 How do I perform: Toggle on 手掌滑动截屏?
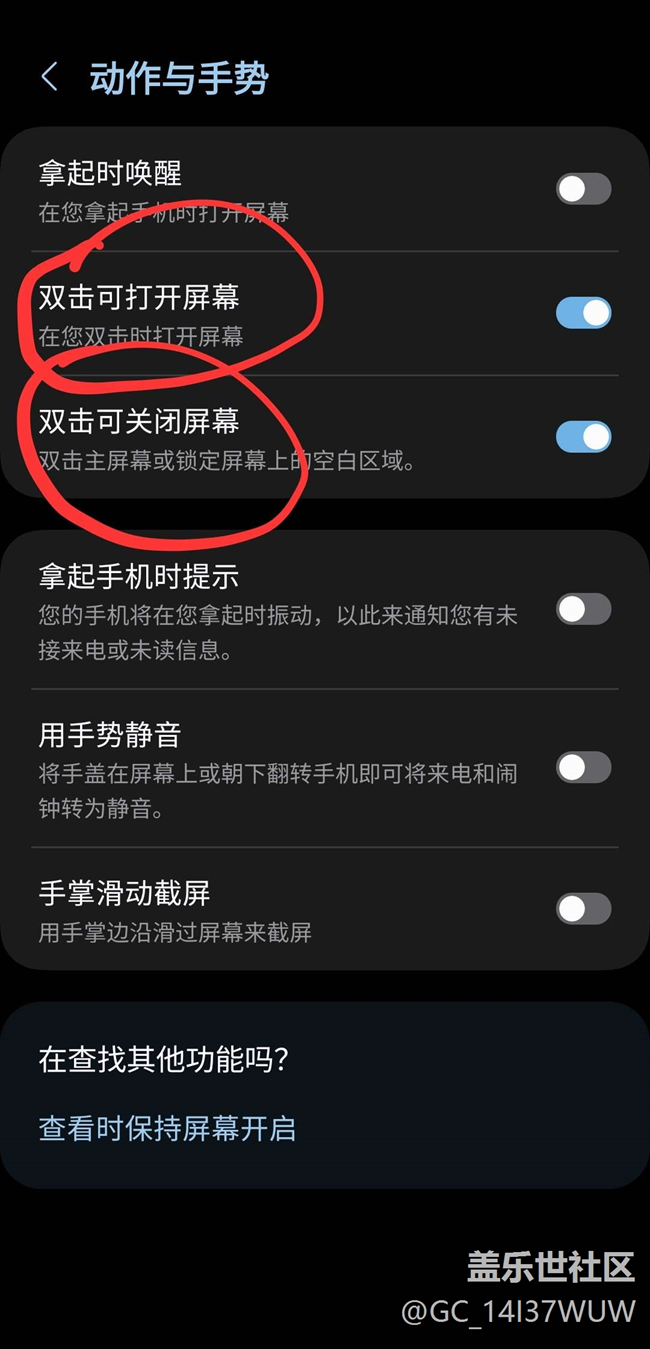point(583,909)
